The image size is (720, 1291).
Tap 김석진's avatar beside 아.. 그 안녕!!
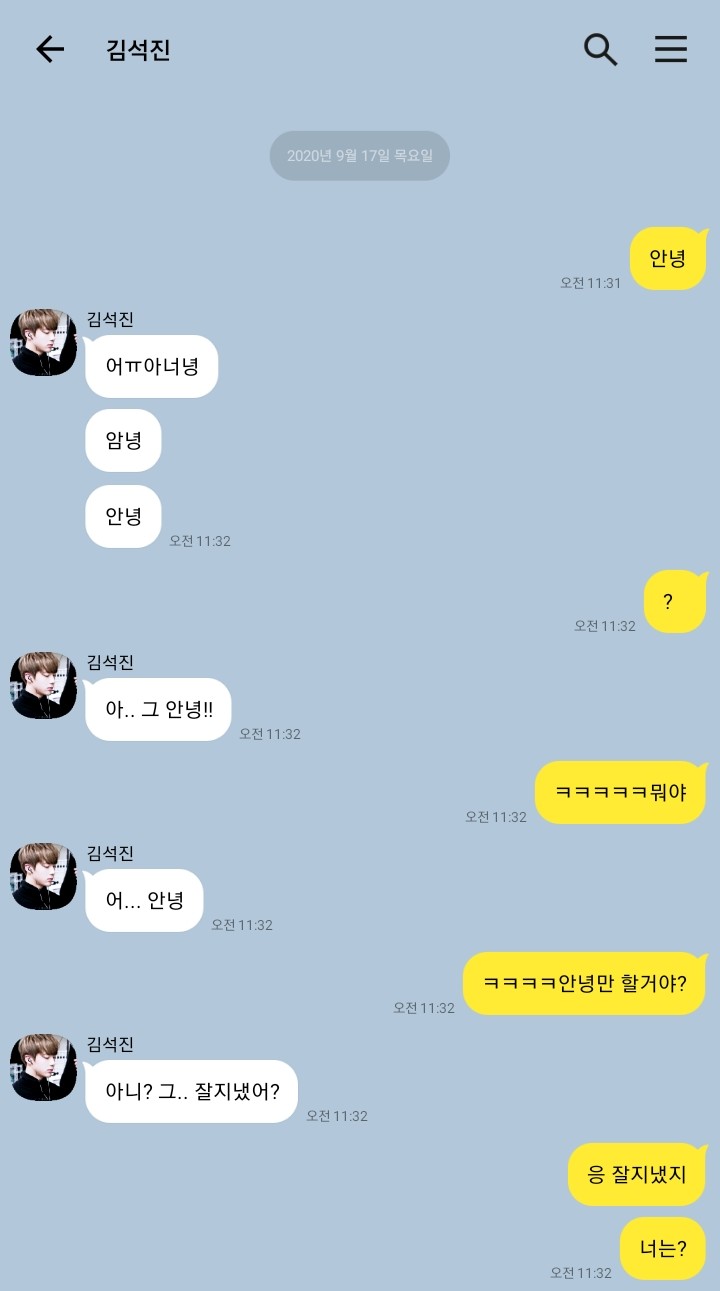point(43,686)
